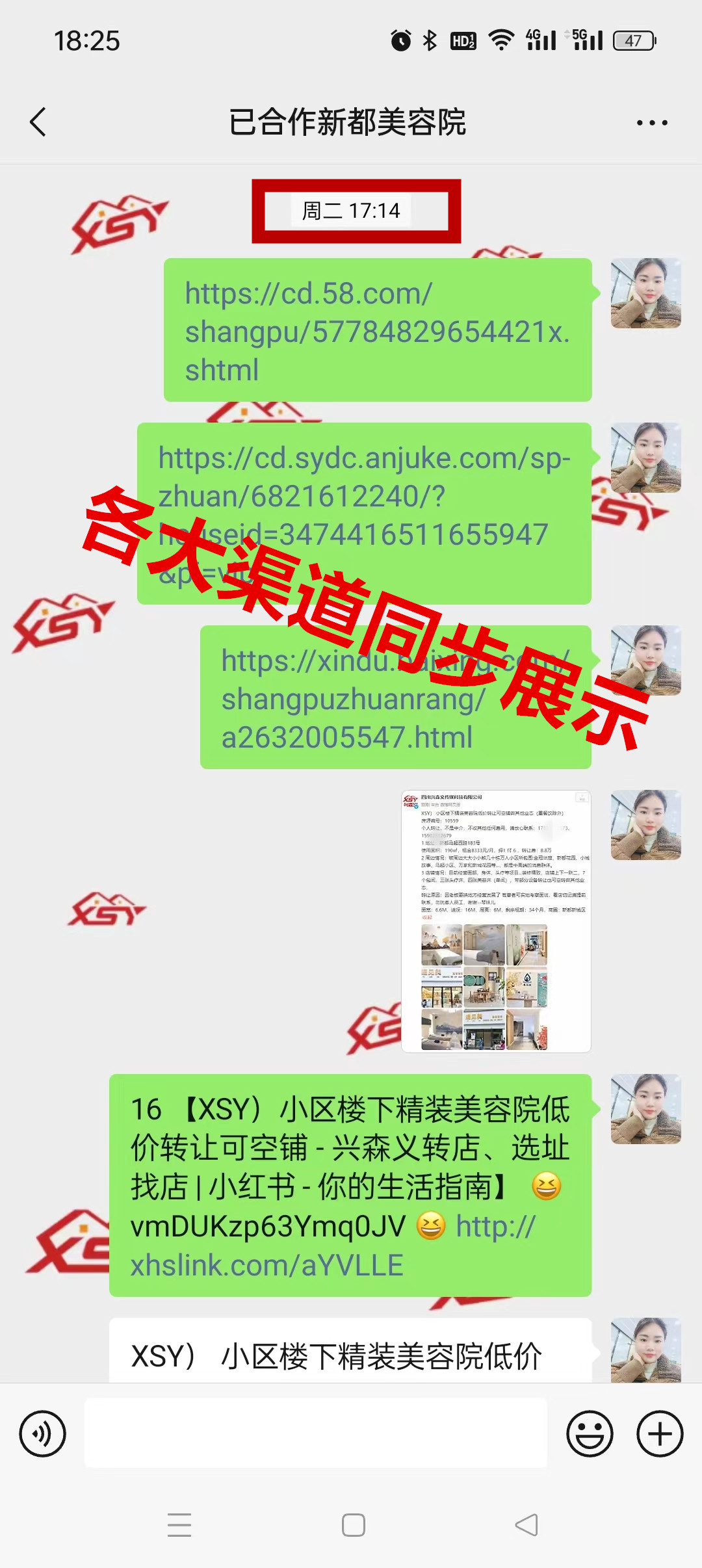Screen dimensions: 702x1568
Task: Switch to voice message input
Action: click(x=43, y=1433)
